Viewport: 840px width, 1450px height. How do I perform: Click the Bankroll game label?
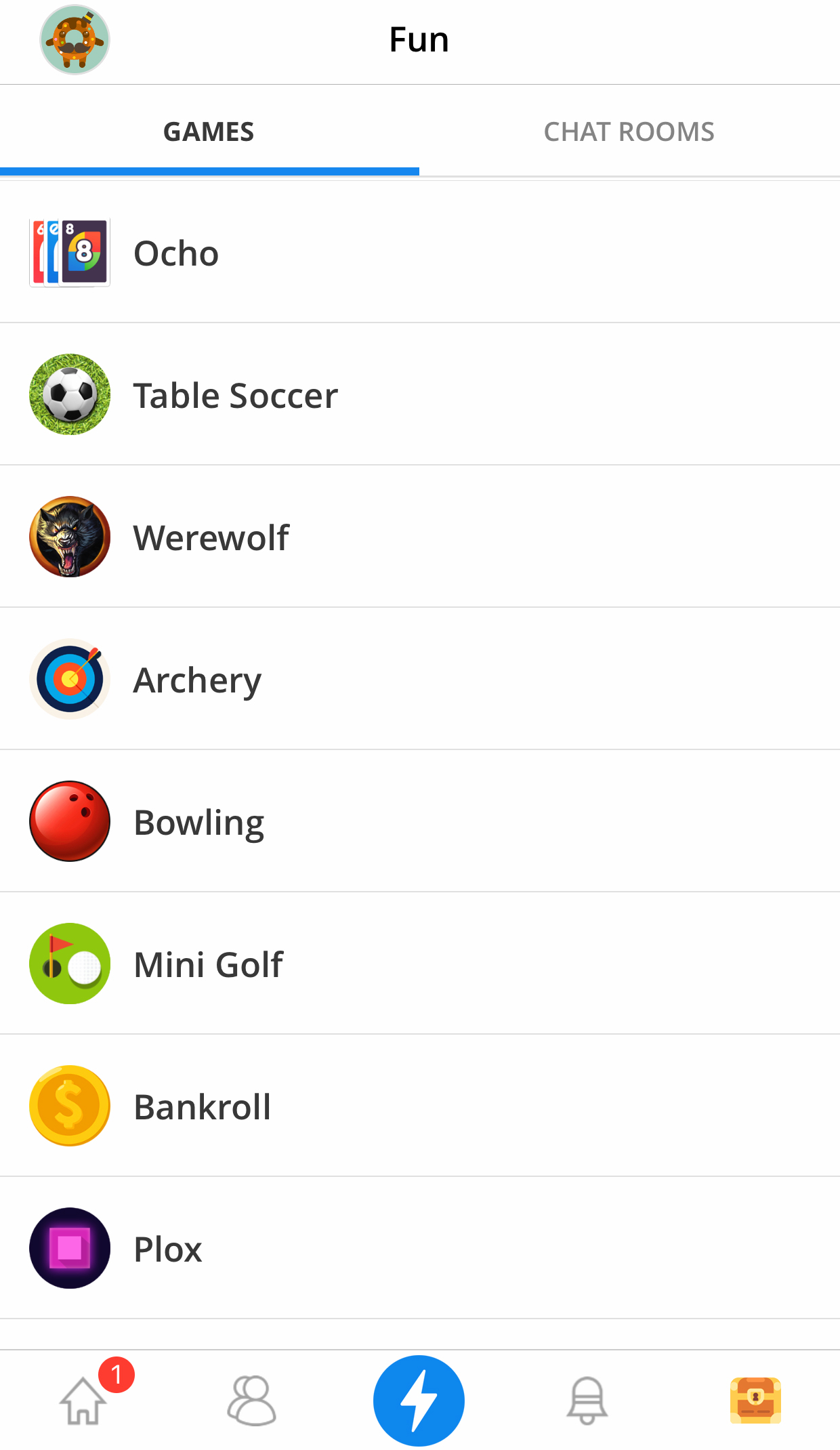click(202, 1105)
